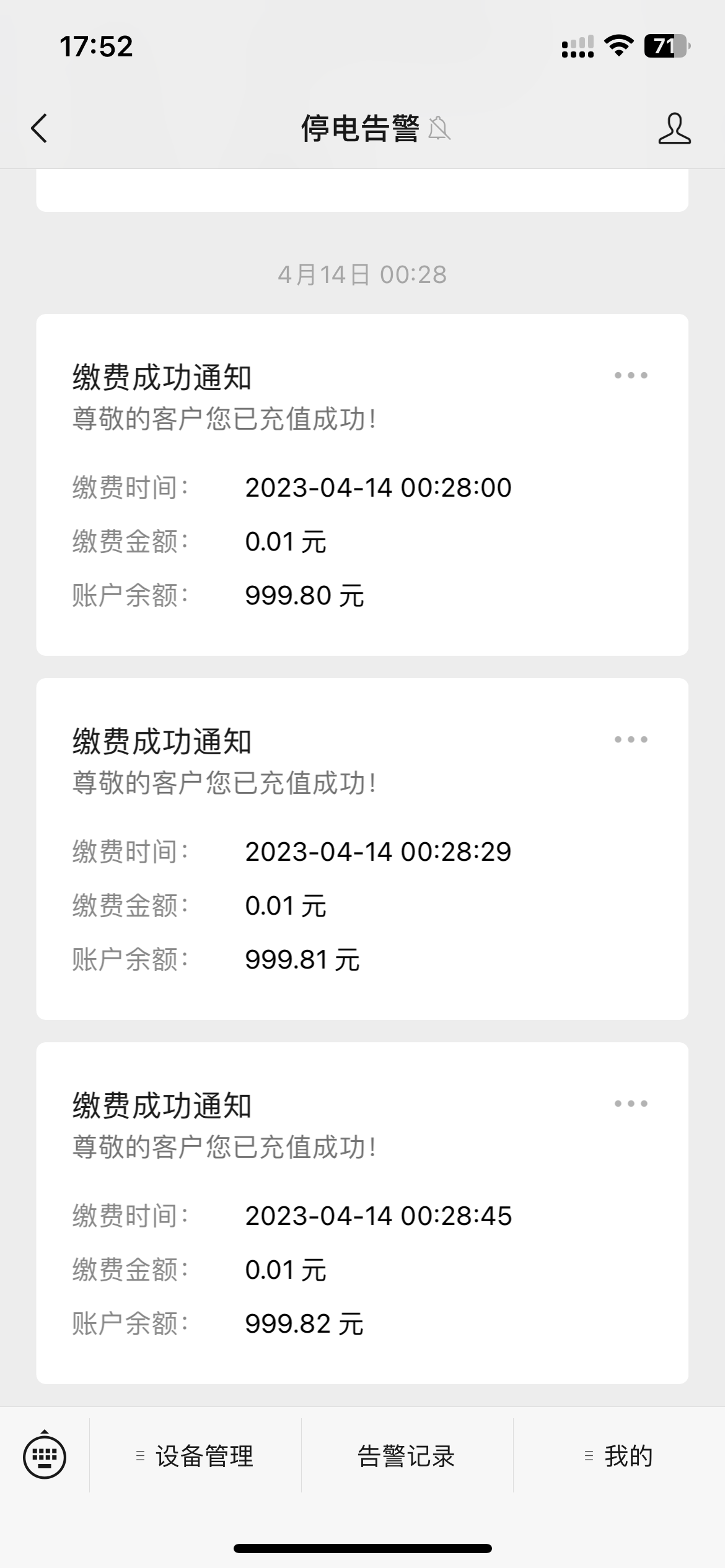Tap the Wi-Fi icon in the status bar
This screenshot has height=1568, width=725.
[x=617, y=44]
